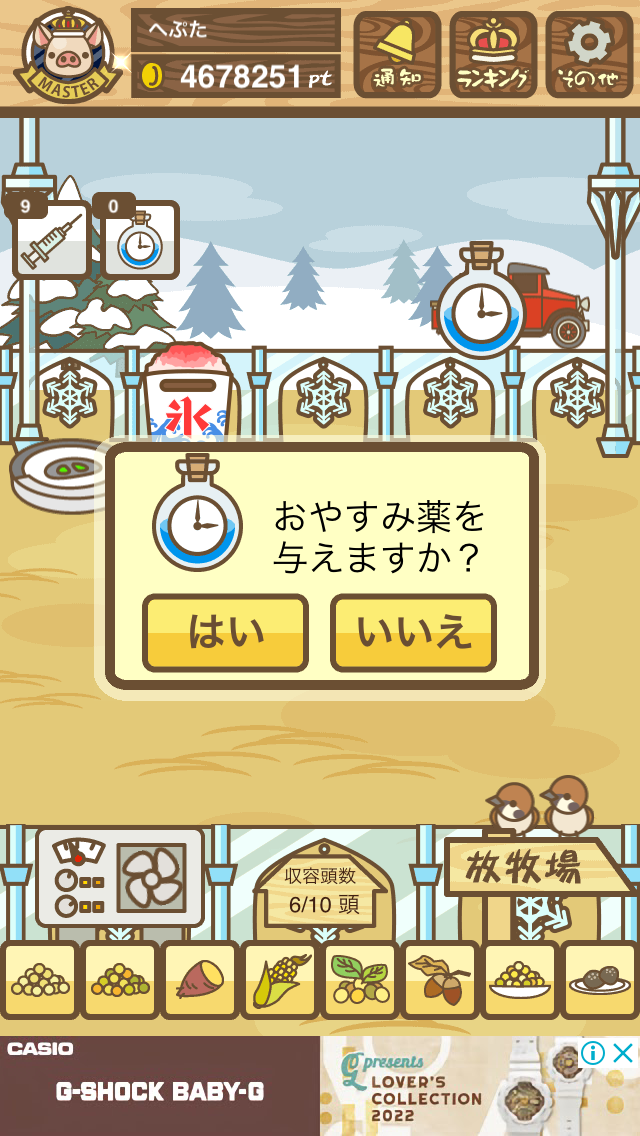Screen dimensions: 640x1136
Task: Choose the truffle plate feed
Action: 600,980
